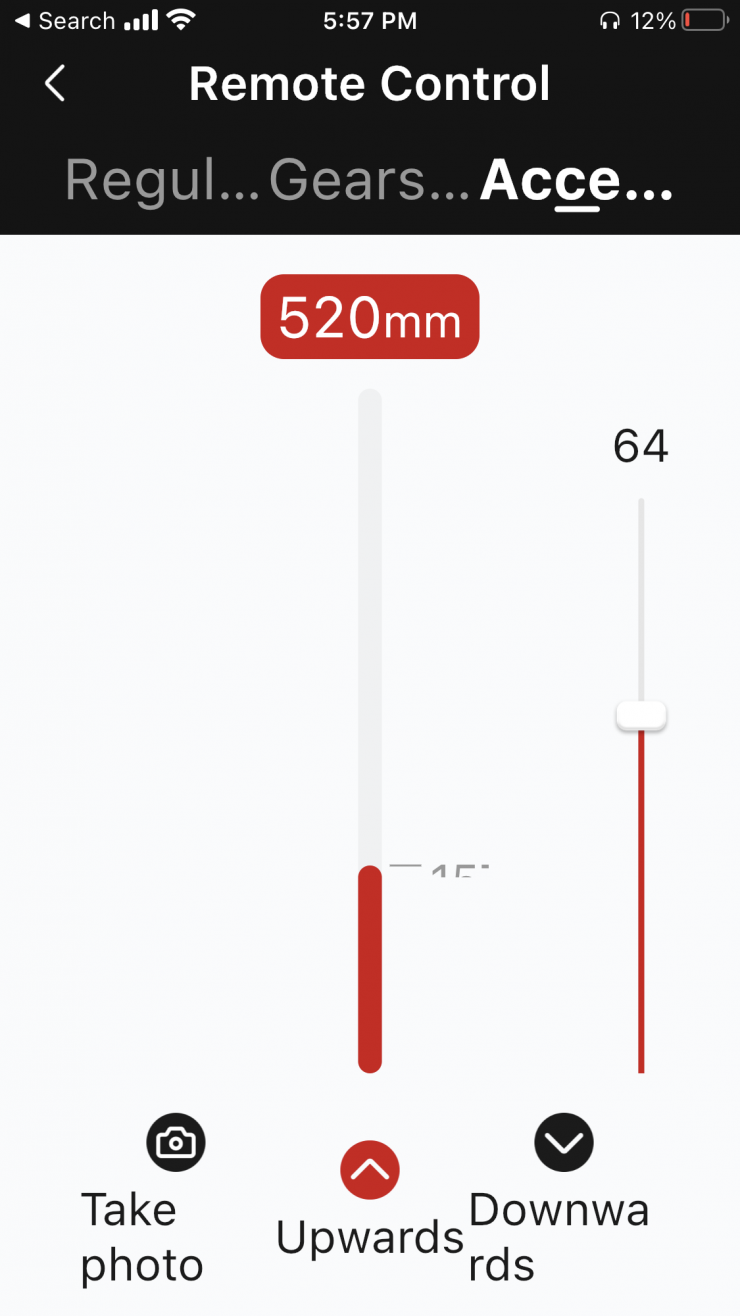The width and height of the screenshot is (740, 1316).
Task: Select the Acce... tab
Action: point(576,180)
